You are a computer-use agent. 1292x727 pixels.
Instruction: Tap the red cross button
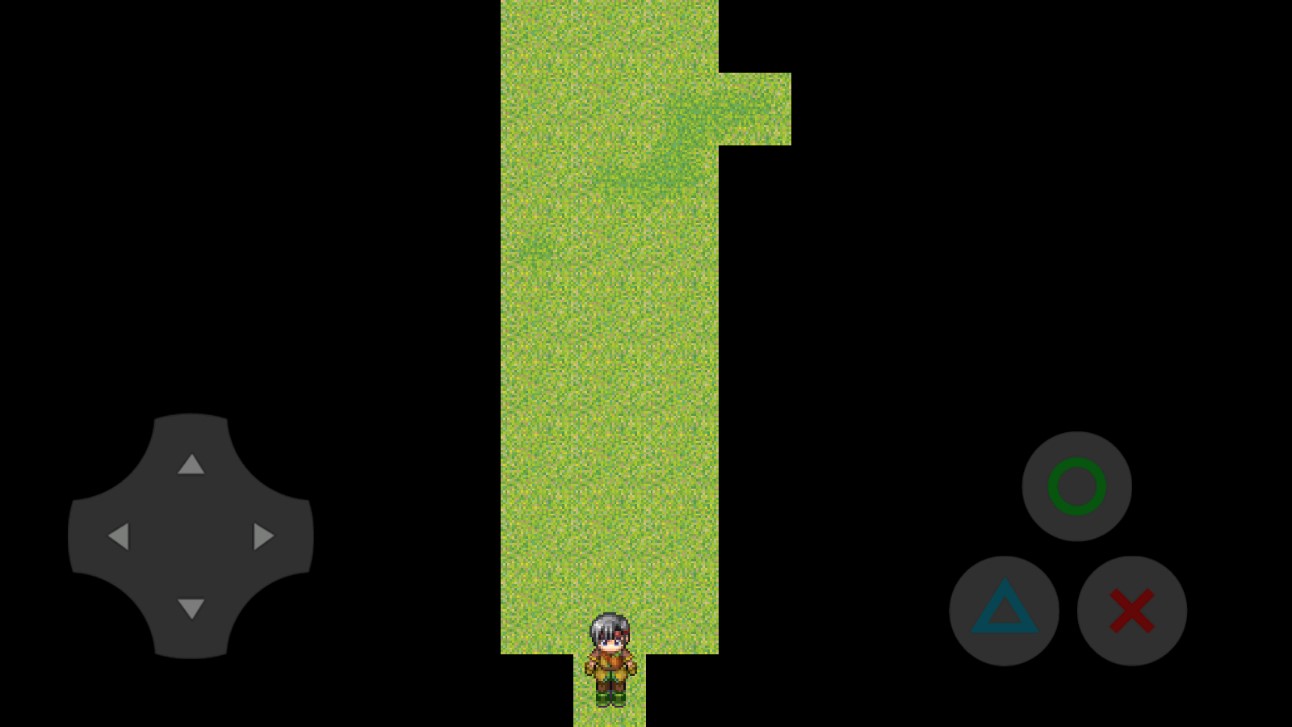tap(1132, 610)
